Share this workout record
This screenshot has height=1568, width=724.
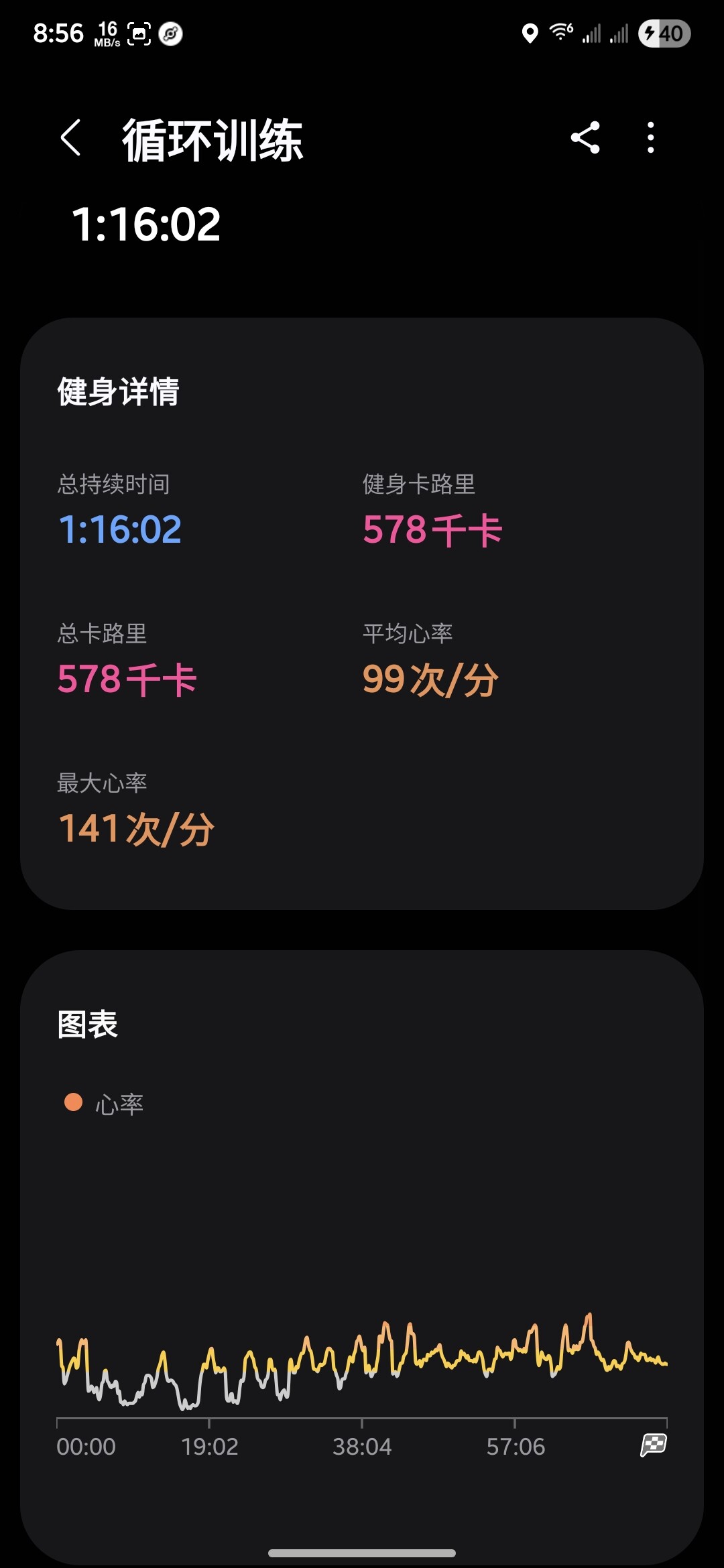click(x=585, y=138)
